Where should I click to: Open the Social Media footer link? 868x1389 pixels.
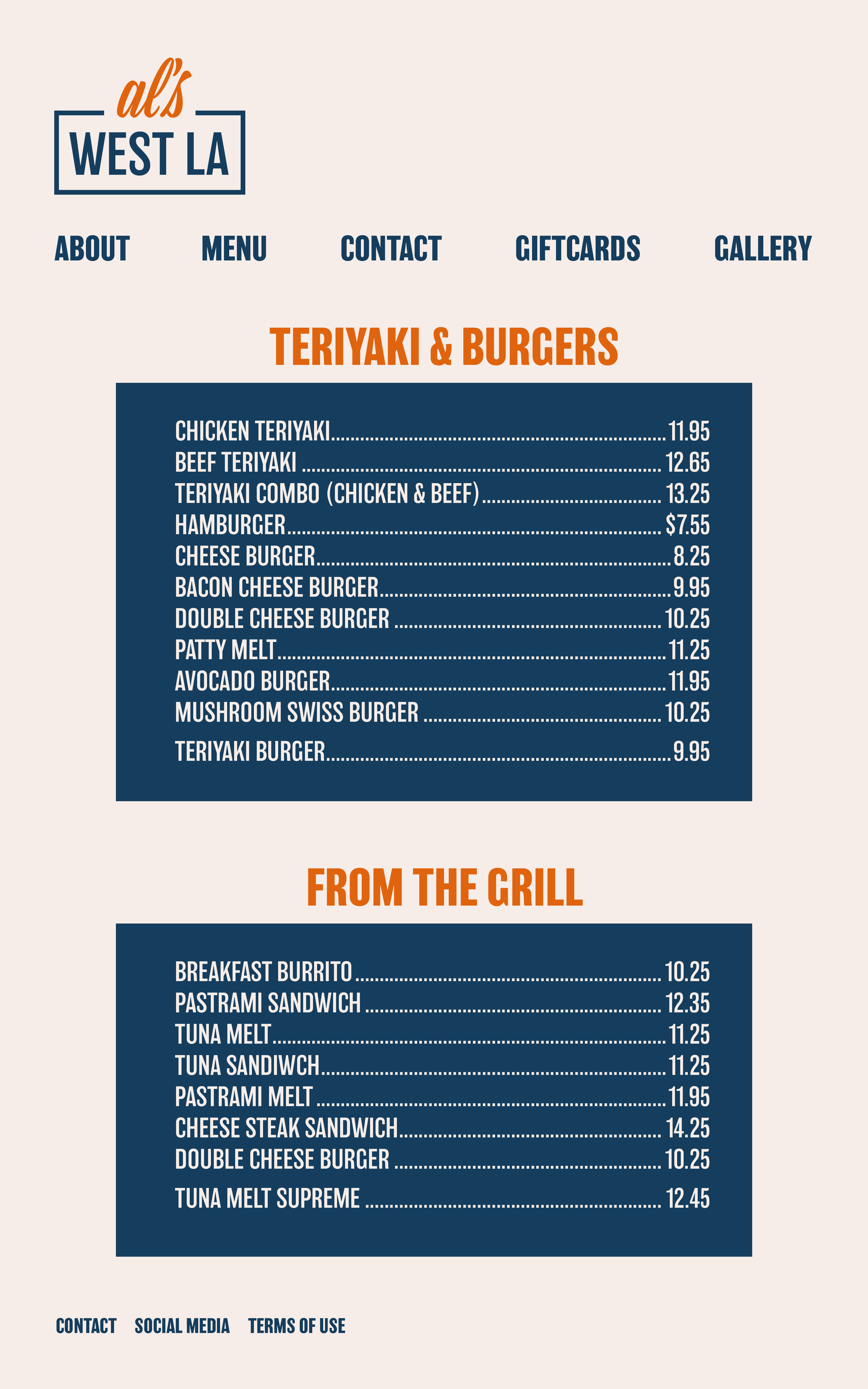coord(182,1326)
